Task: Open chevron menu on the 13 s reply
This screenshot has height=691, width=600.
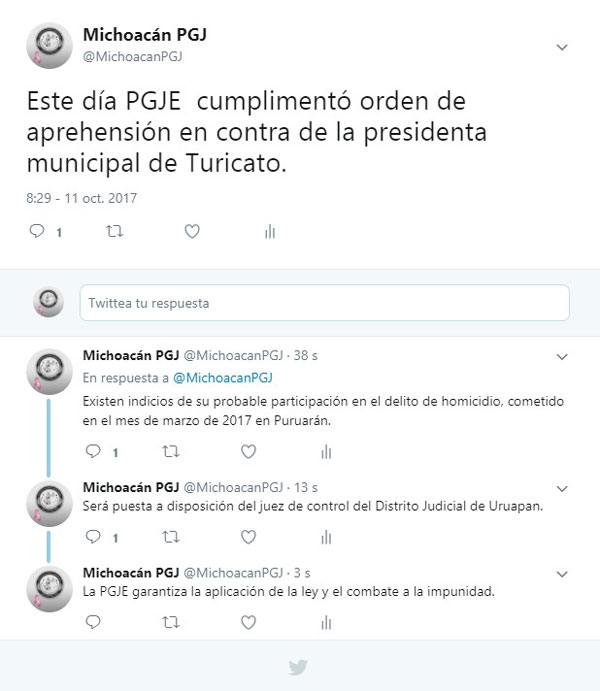Action: click(562, 488)
